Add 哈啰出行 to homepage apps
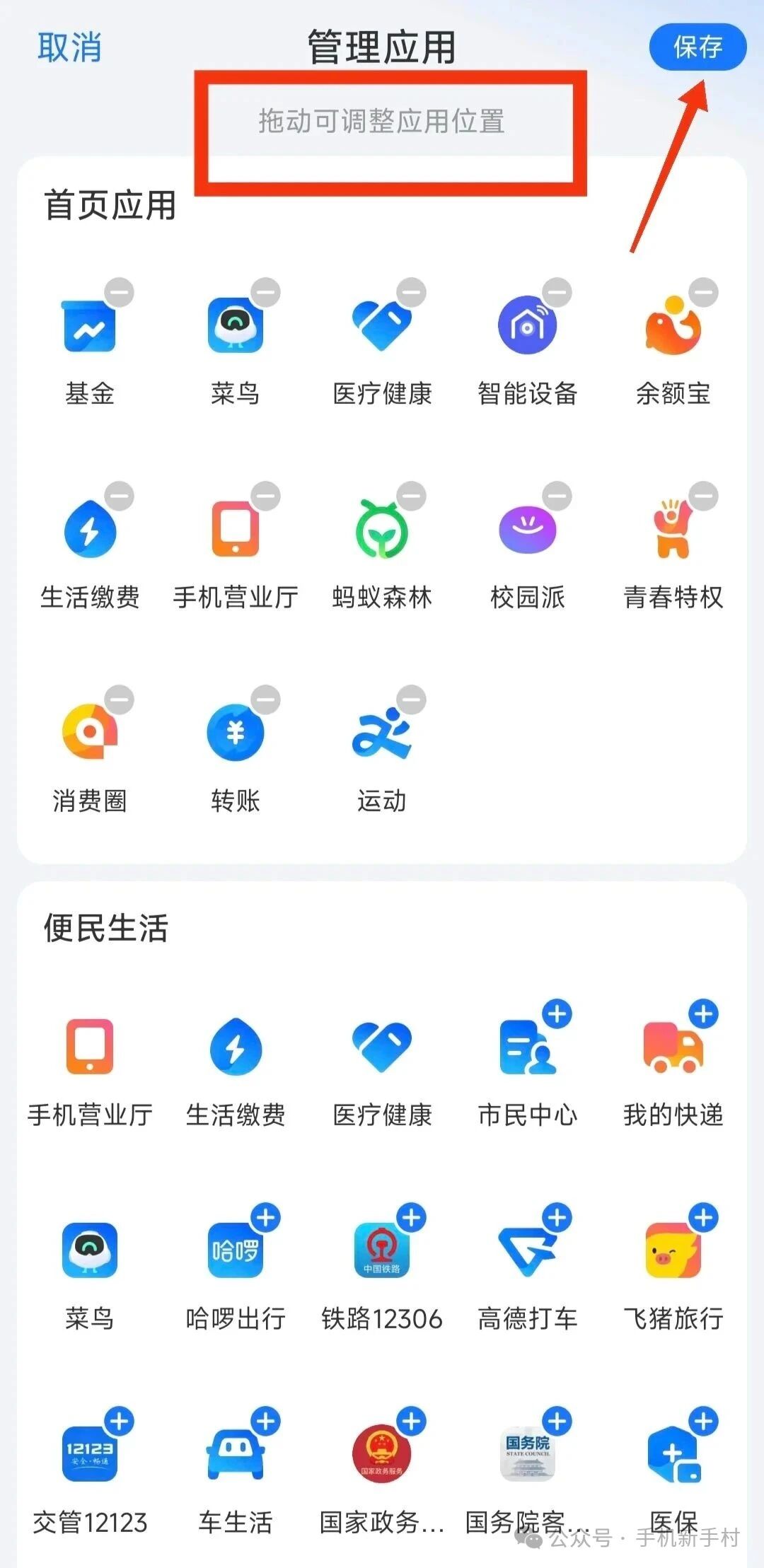 click(266, 1218)
